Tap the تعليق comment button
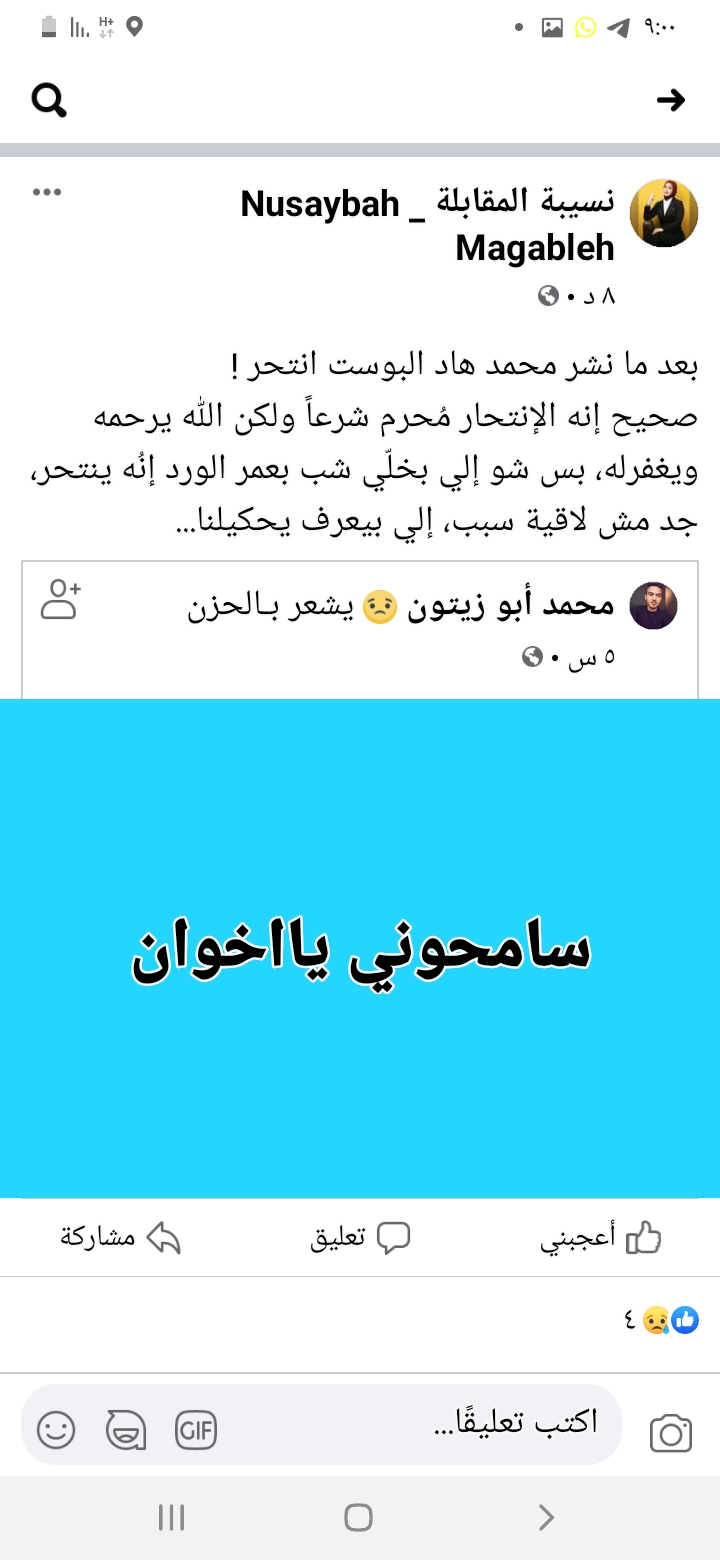 coord(360,1238)
